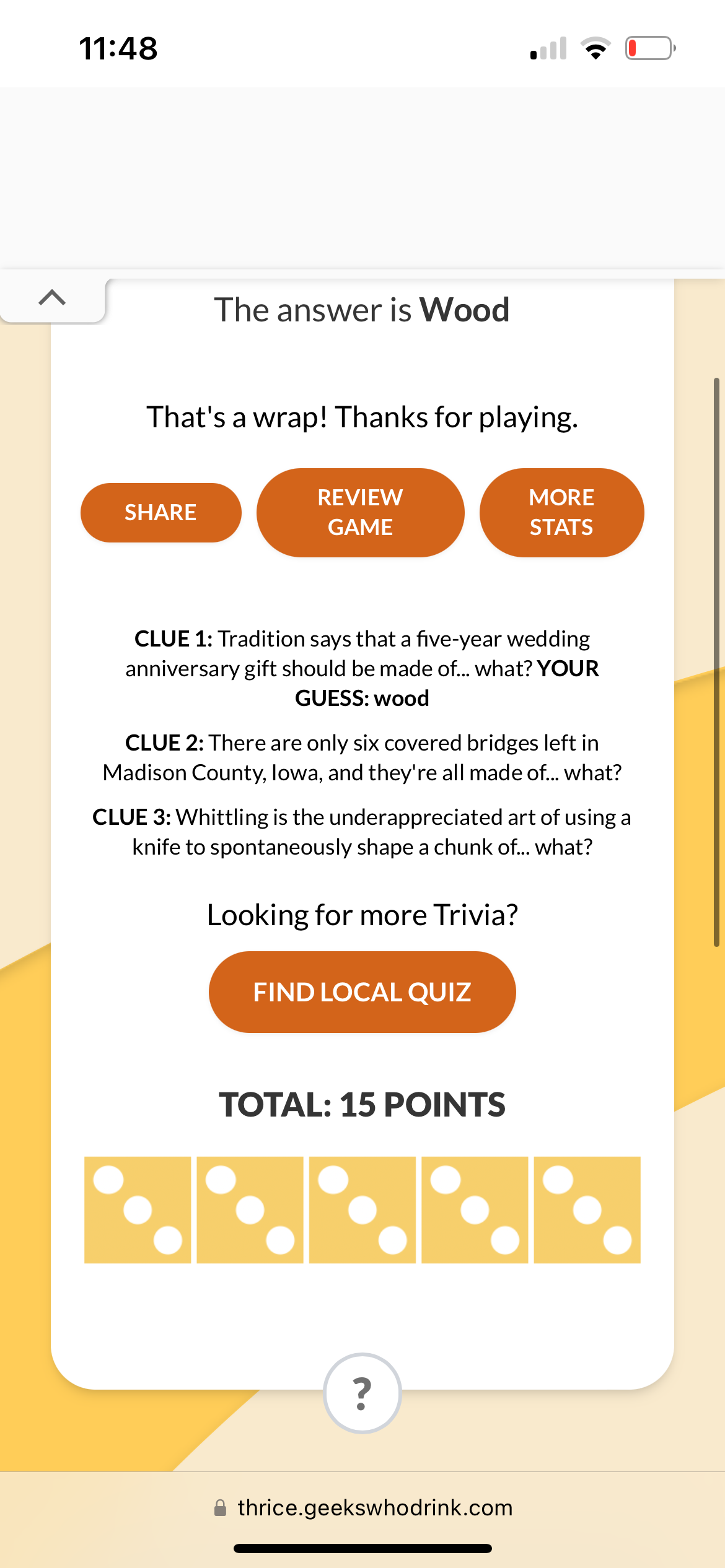Share your trivia result
This screenshot has height=1568, width=725.
tap(160, 513)
